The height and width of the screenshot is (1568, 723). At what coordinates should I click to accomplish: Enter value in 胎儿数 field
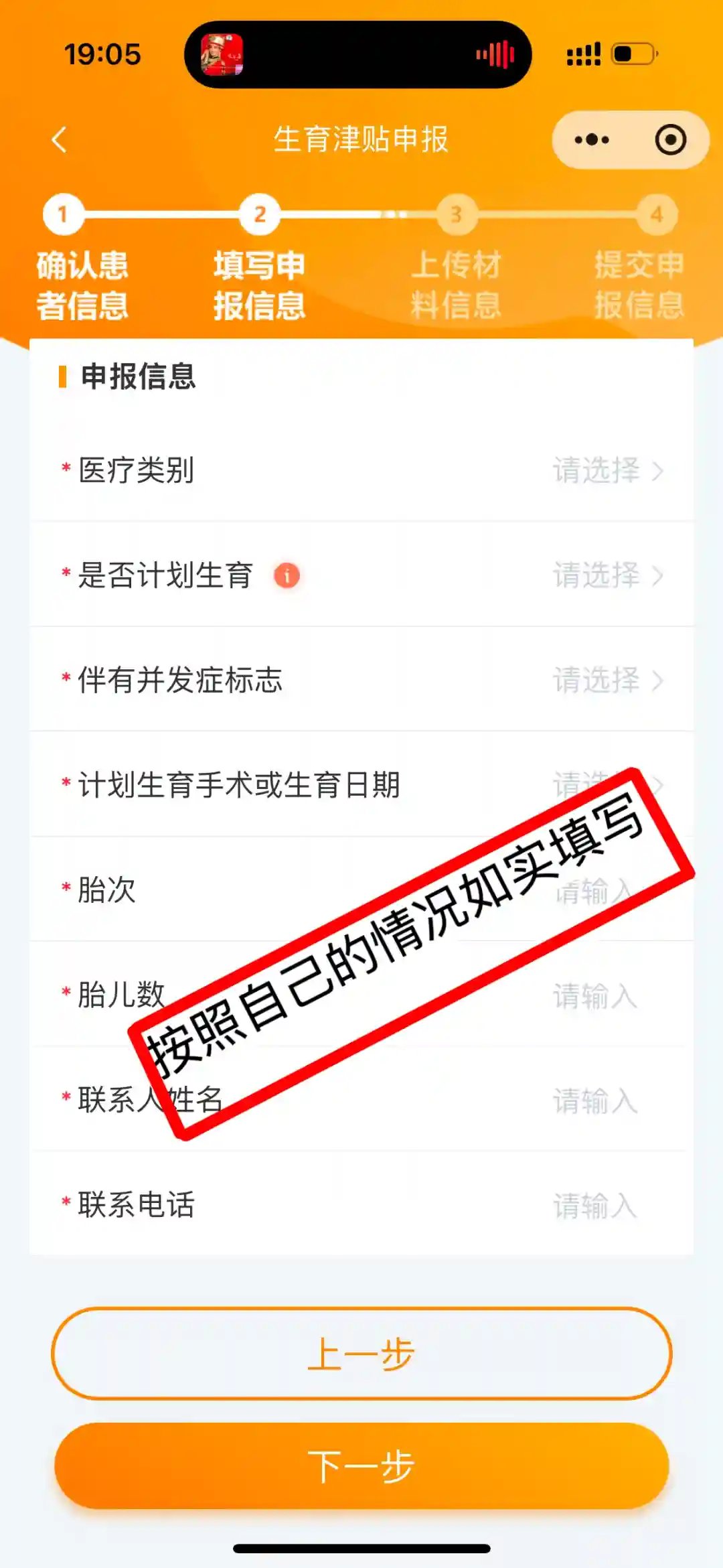[594, 996]
